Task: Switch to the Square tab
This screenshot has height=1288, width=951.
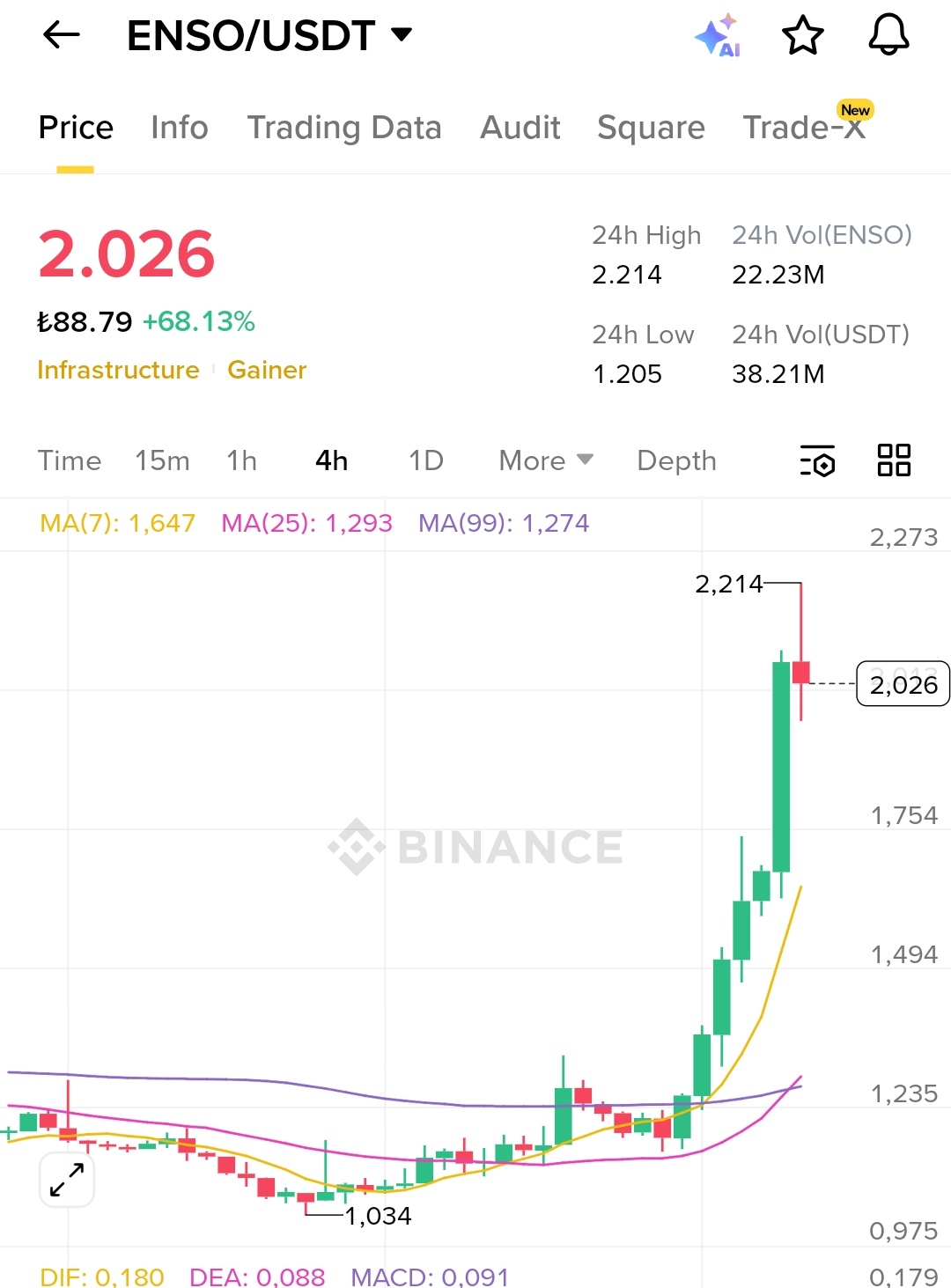Action: [651, 128]
